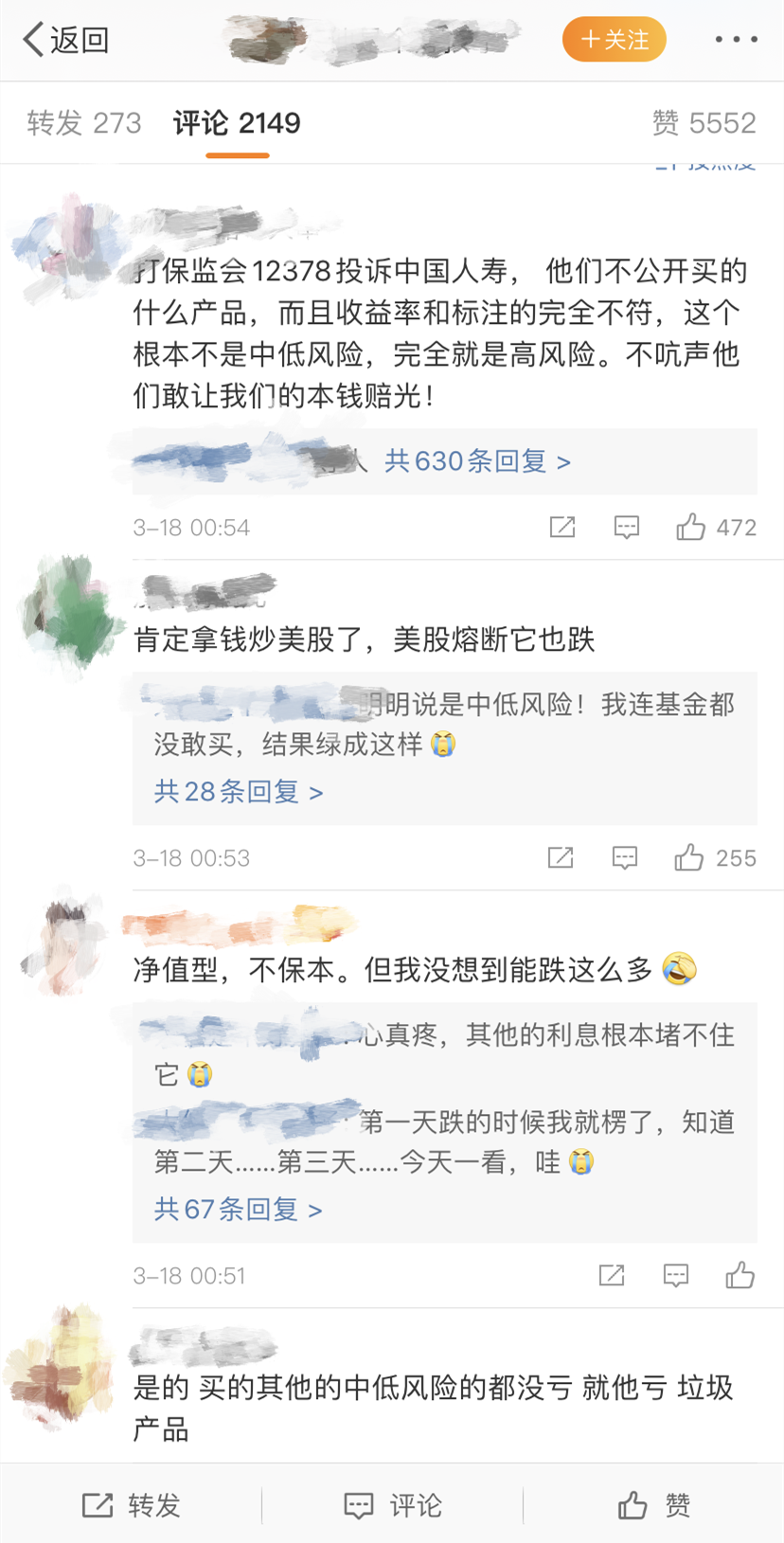The height and width of the screenshot is (1543, 784).
Task: Like the 3-18 00:51 comment
Action: [x=739, y=1276]
